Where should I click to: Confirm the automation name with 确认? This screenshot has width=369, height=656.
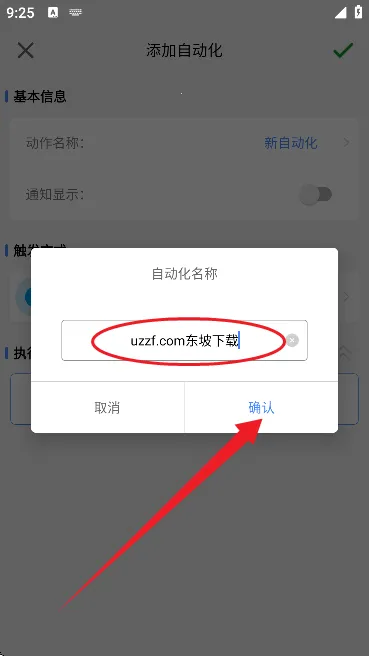[261, 407]
